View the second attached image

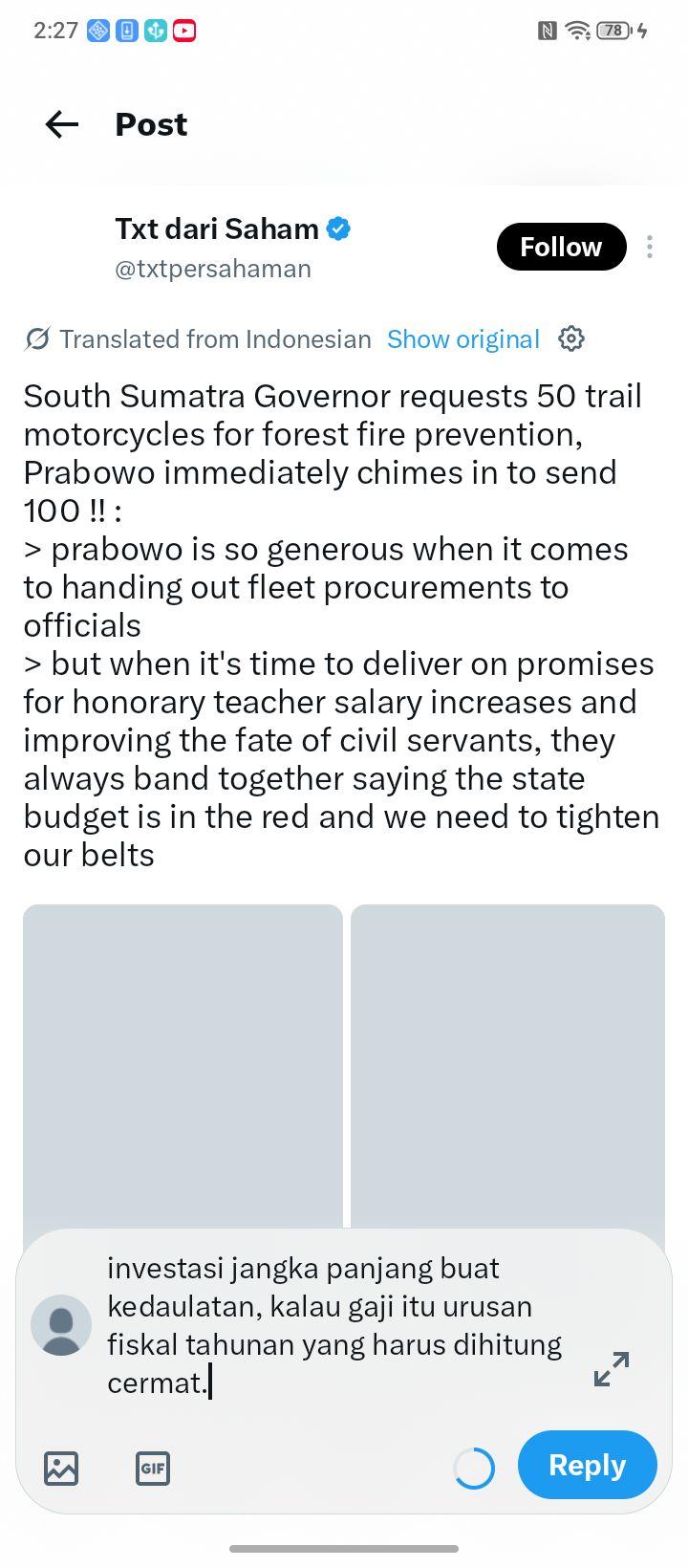[x=507, y=1066]
